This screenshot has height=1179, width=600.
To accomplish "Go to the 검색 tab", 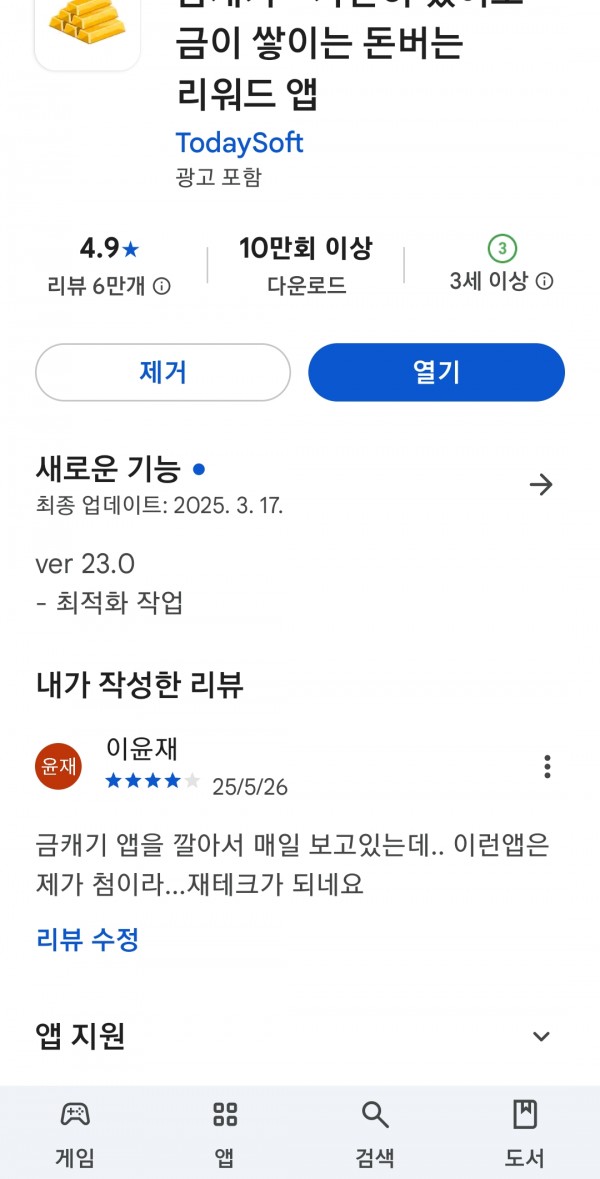I will pyautogui.click(x=374, y=1132).
